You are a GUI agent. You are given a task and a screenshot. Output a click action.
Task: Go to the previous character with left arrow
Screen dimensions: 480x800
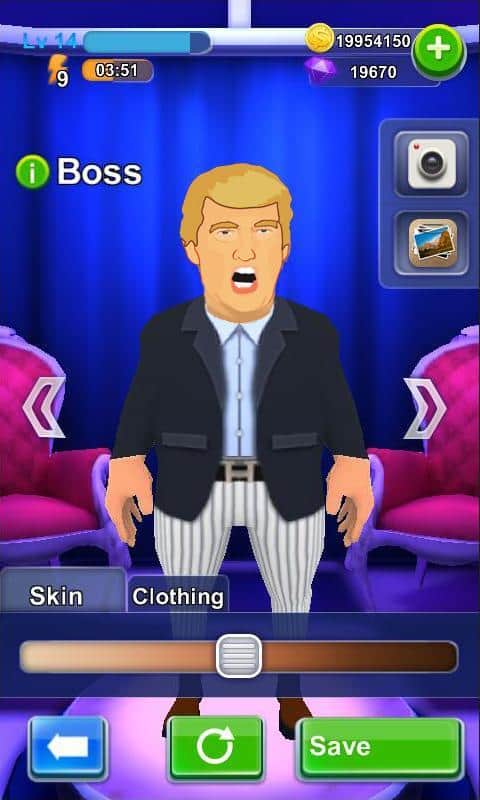click(x=44, y=407)
